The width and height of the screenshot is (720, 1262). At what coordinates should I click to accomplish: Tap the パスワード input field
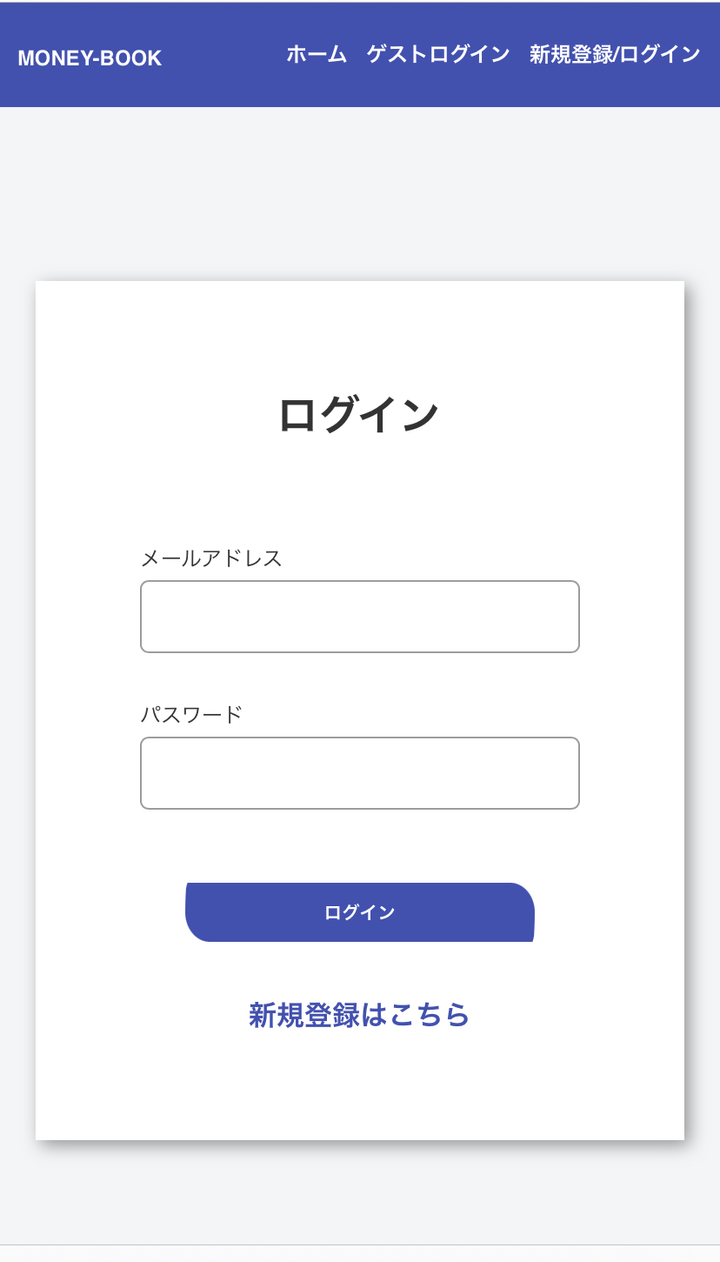coord(360,773)
